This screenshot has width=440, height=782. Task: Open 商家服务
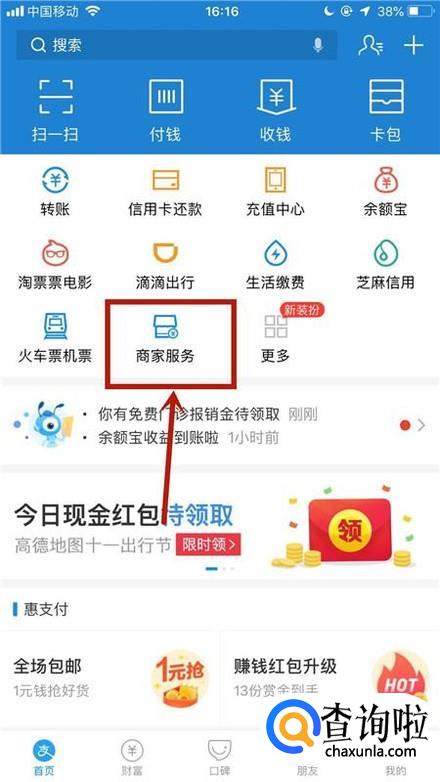tap(165, 339)
